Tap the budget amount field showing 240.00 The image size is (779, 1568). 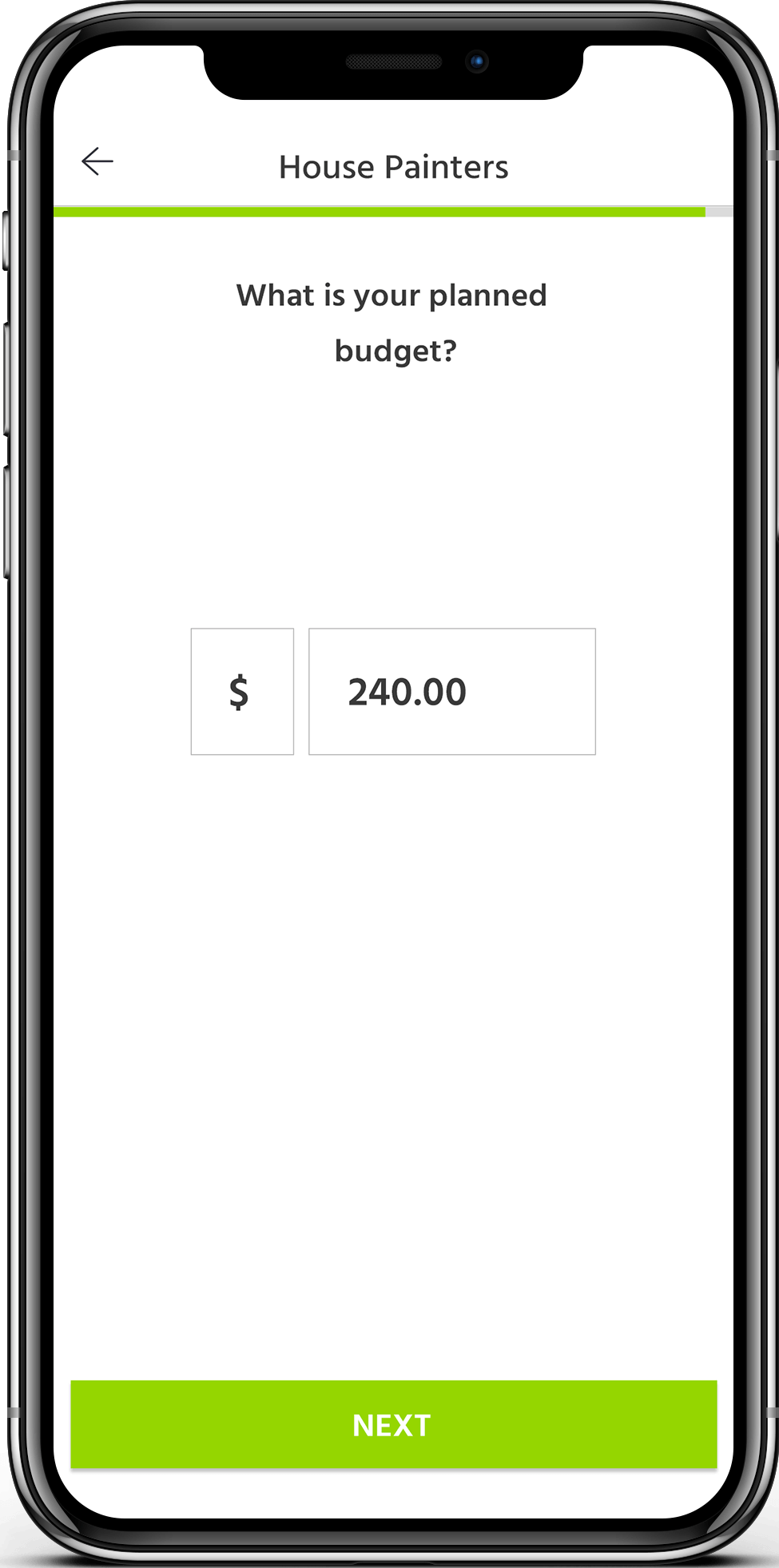452,692
